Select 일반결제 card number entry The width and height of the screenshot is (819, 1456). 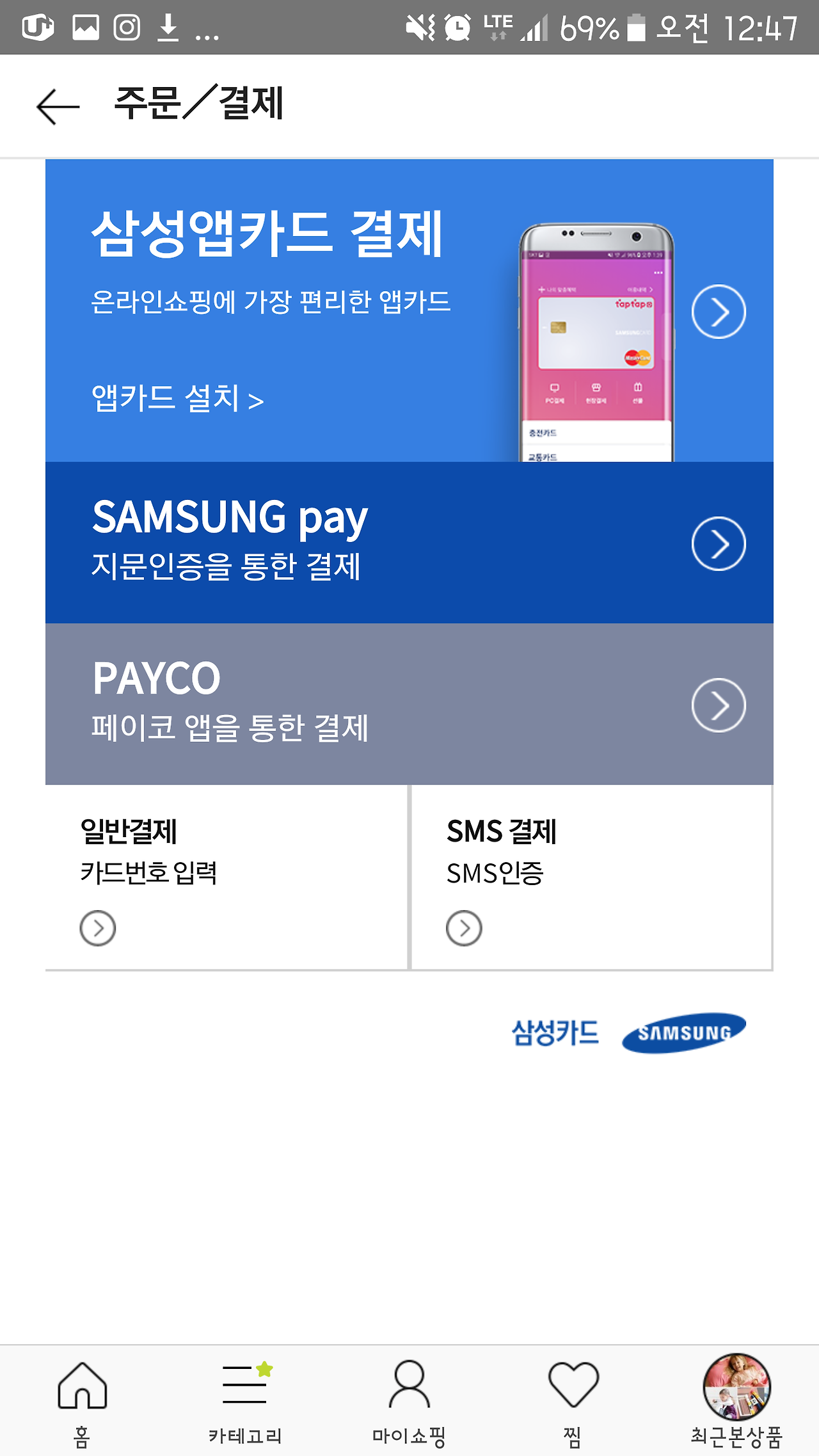227,877
